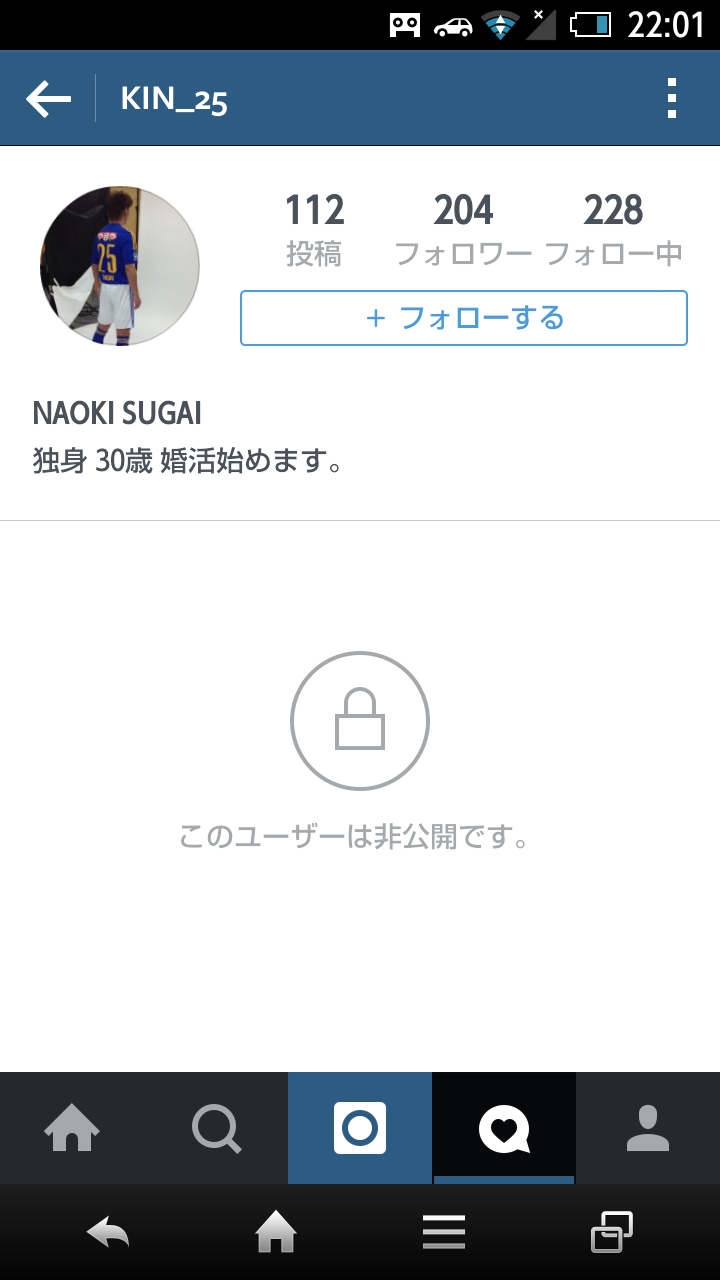
Task: Switch to the home feed tab
Action: [x=72, y=1128]
